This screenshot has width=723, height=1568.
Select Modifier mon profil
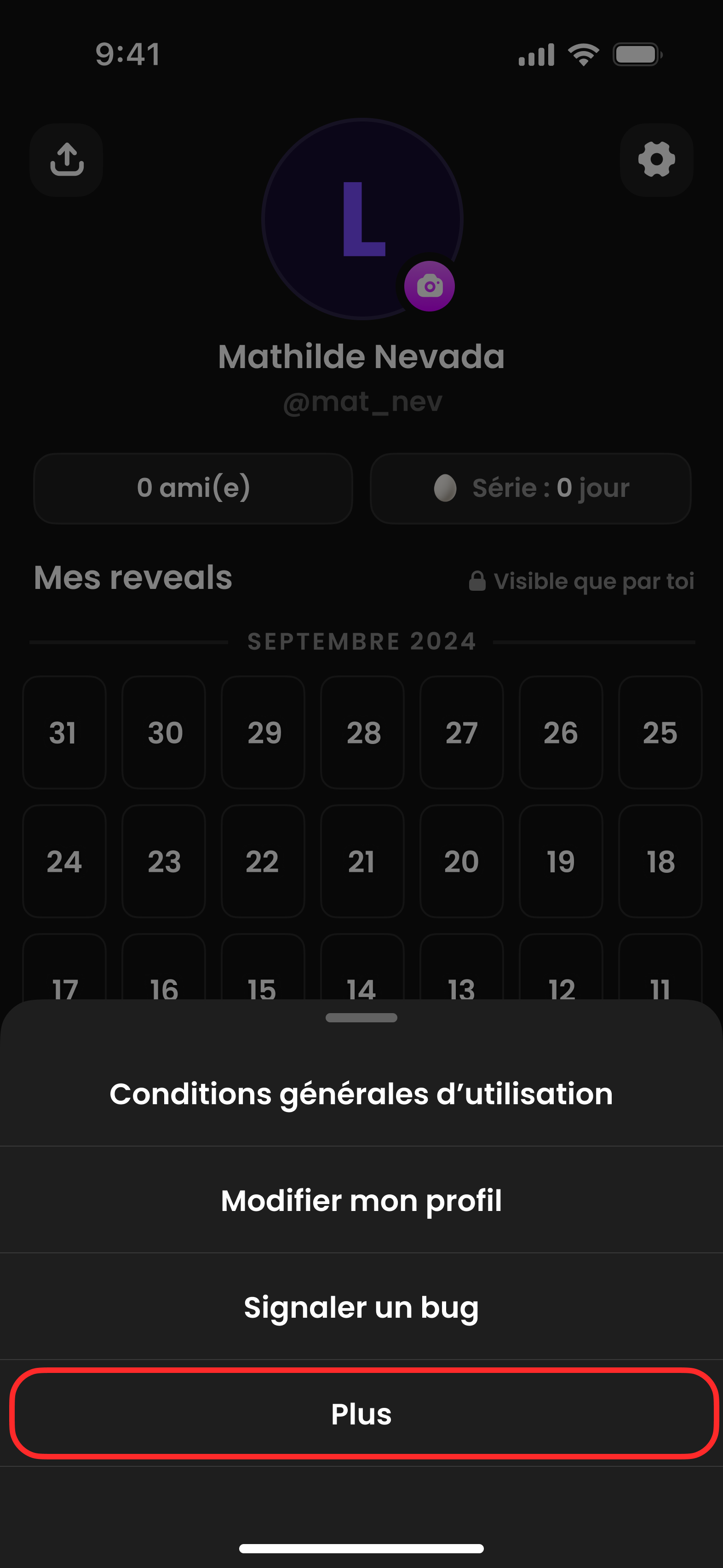coord(361,1200)
